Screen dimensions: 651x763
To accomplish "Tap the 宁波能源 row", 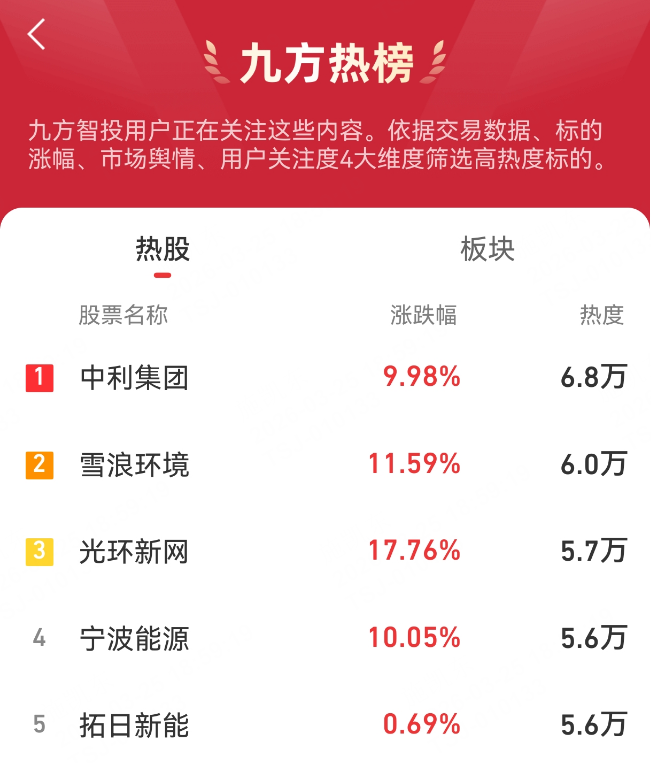I will pos(134,638).
